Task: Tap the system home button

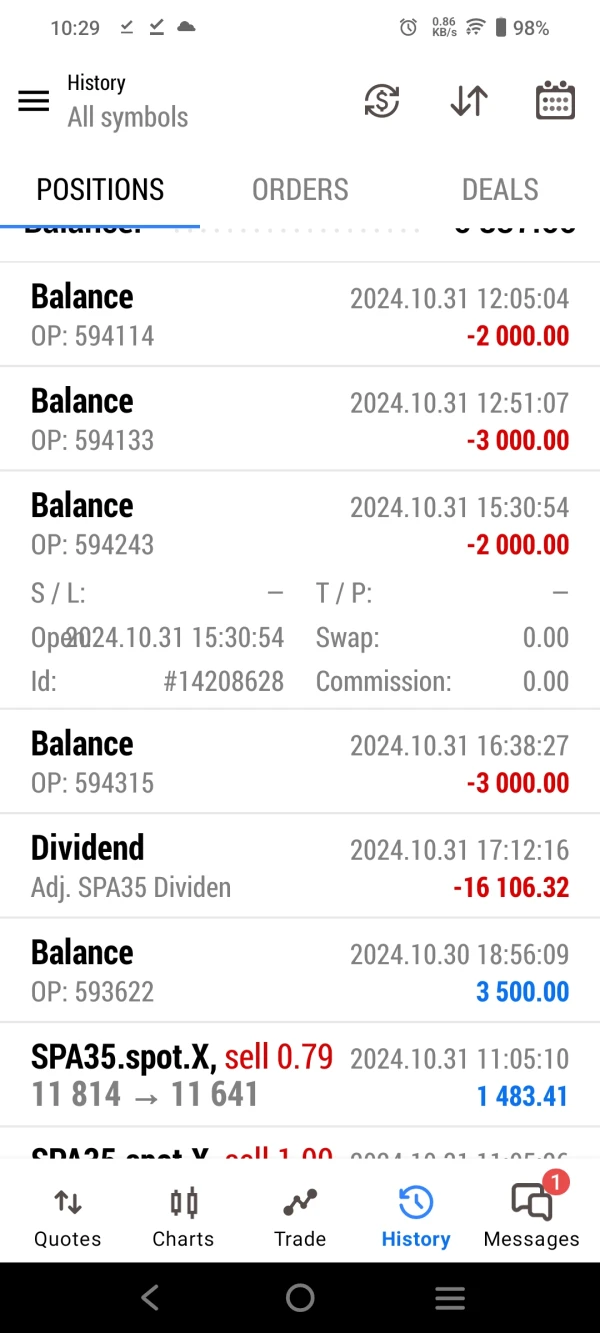Action: click(300, 1298)
